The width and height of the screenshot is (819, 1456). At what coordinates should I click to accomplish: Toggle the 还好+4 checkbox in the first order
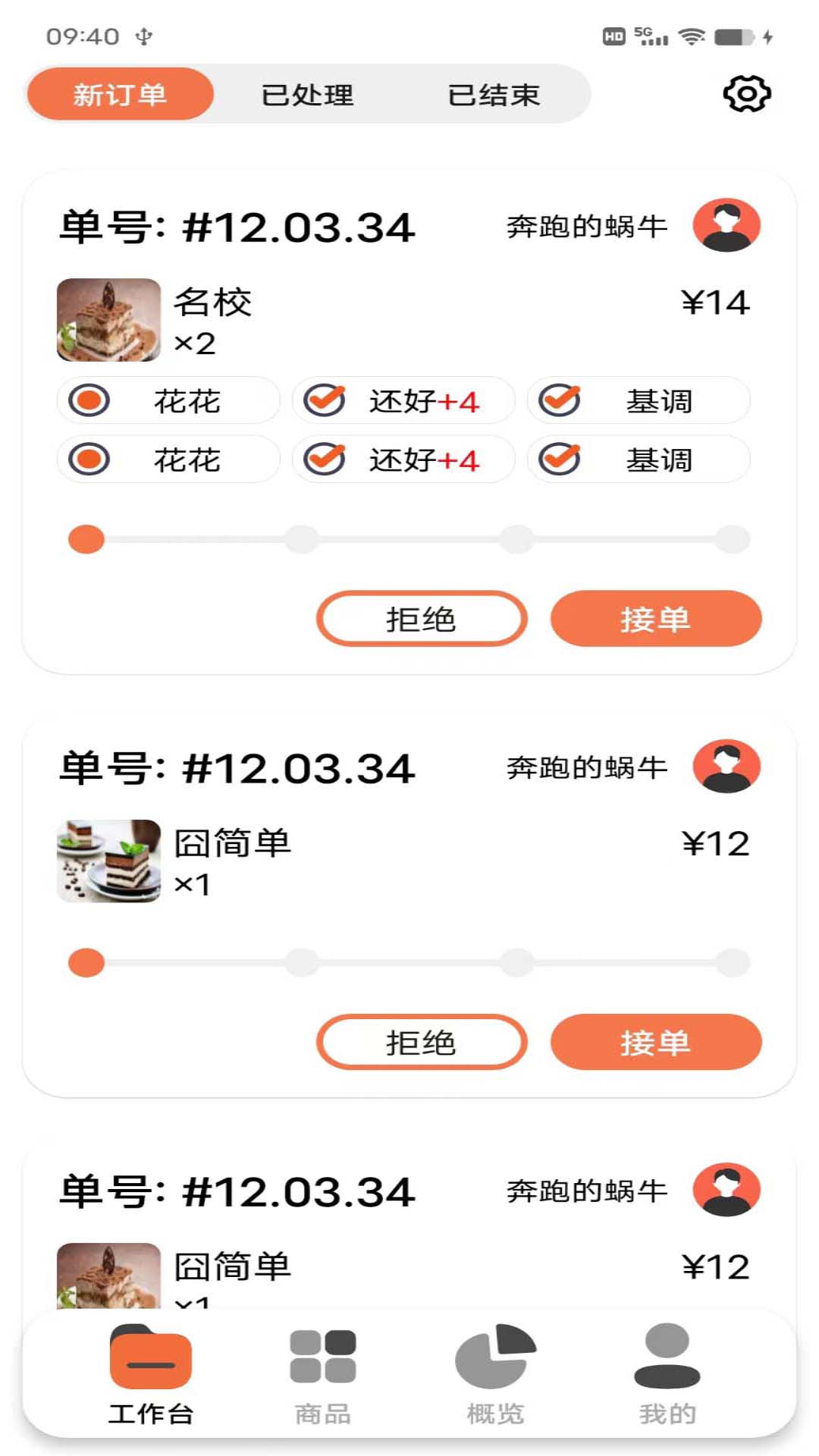point(402,401)
